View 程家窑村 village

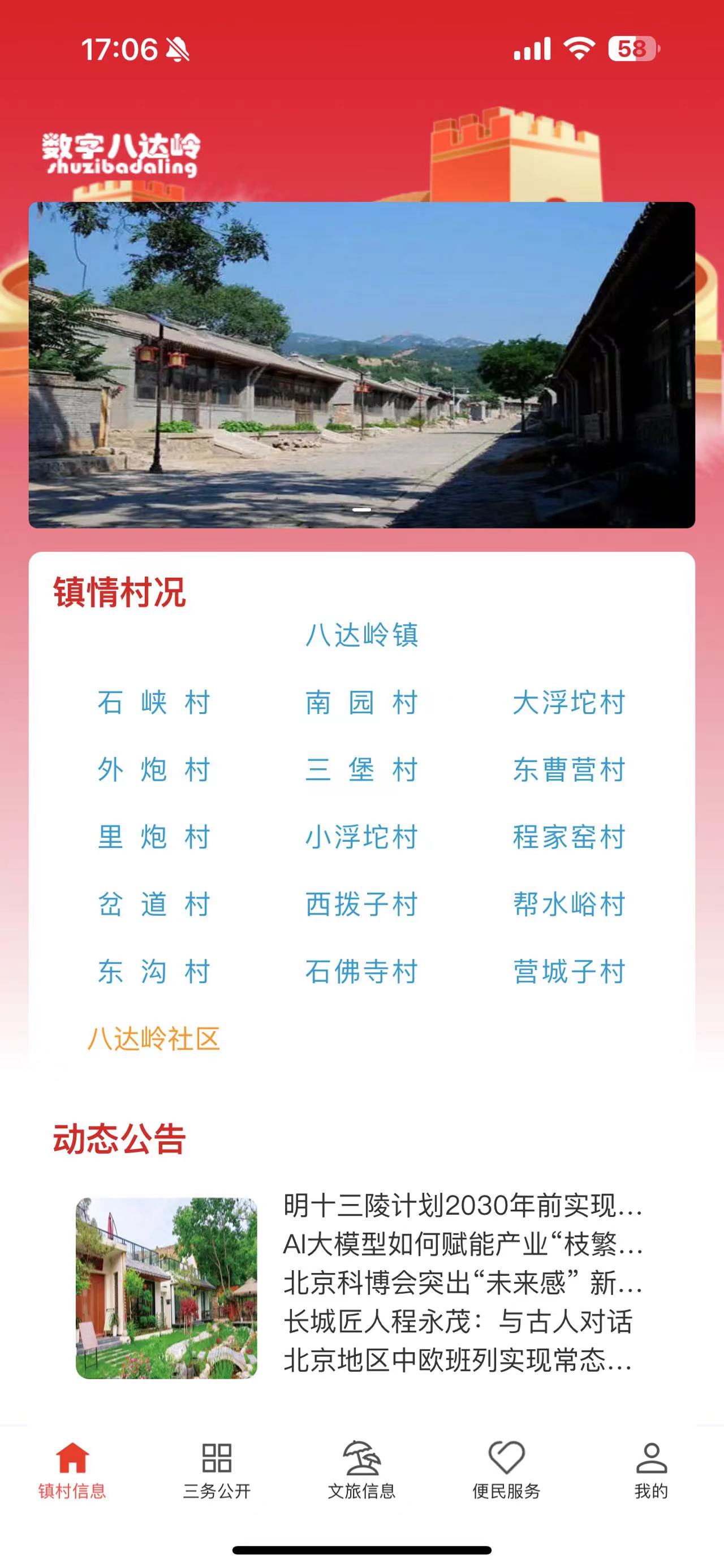tap(568, 837)
